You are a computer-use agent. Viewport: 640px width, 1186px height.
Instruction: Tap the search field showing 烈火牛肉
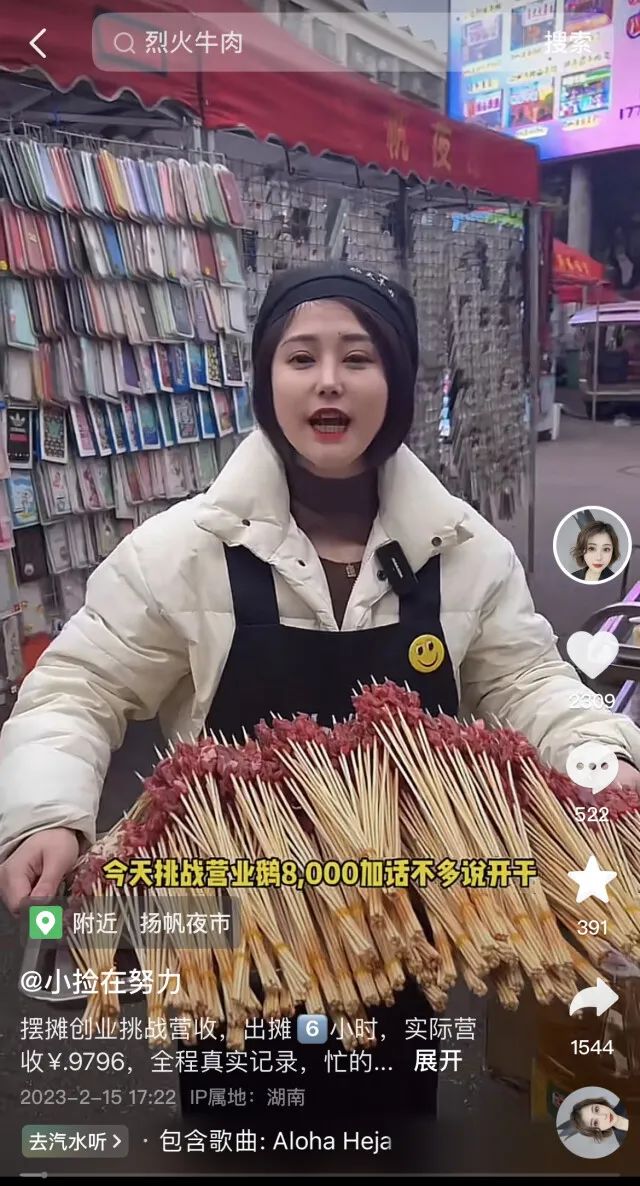300,42
